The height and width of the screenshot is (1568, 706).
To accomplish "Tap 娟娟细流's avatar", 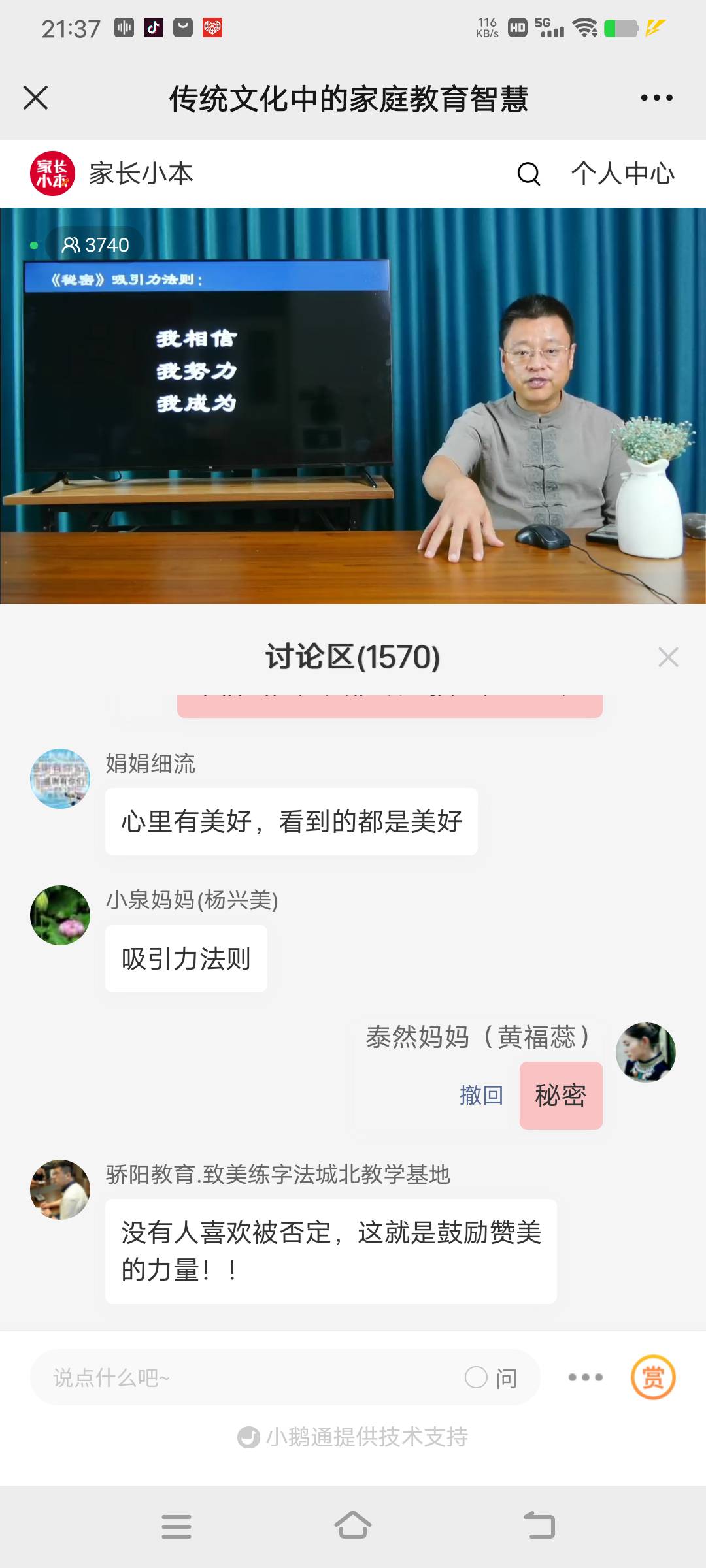I will 59,779.
